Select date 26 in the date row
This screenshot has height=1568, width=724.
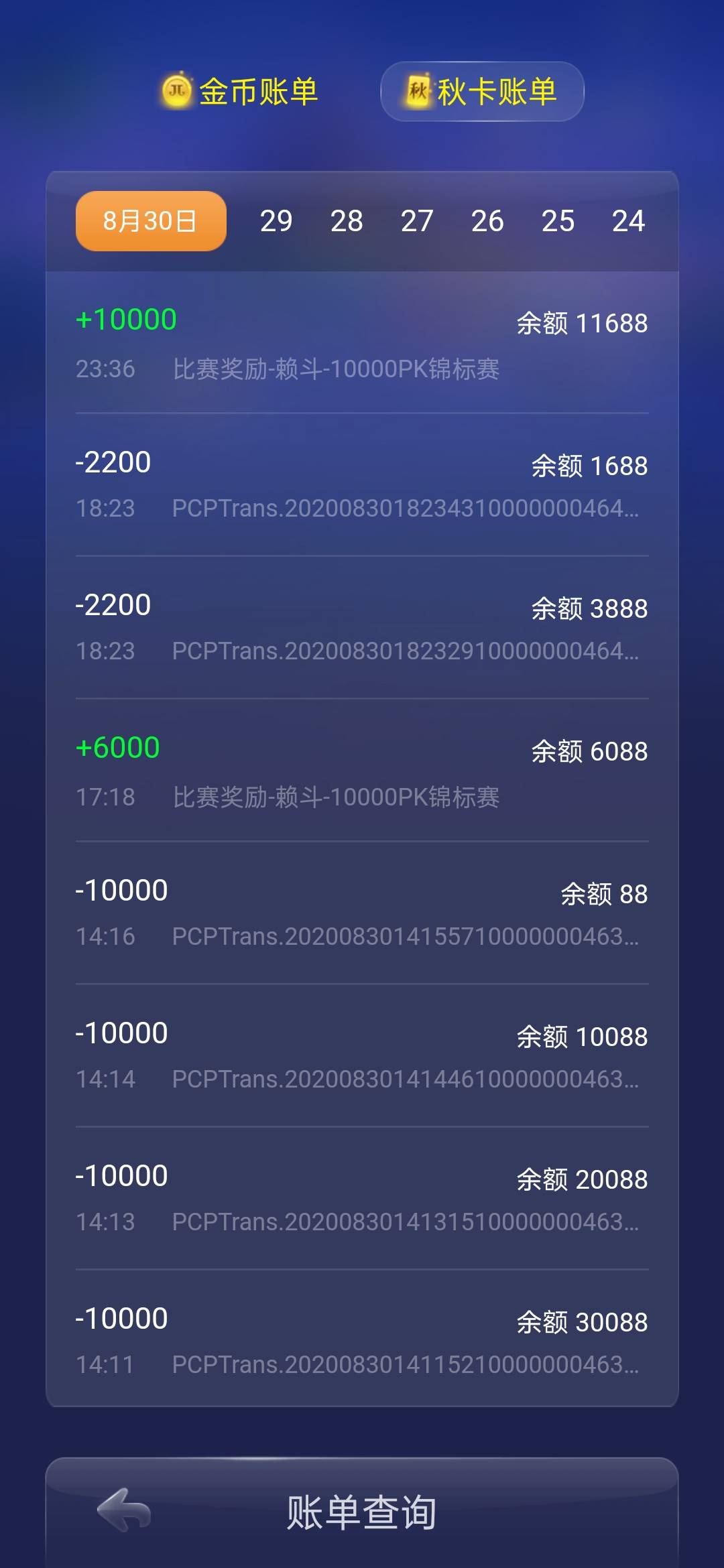(x=488, y=220)
